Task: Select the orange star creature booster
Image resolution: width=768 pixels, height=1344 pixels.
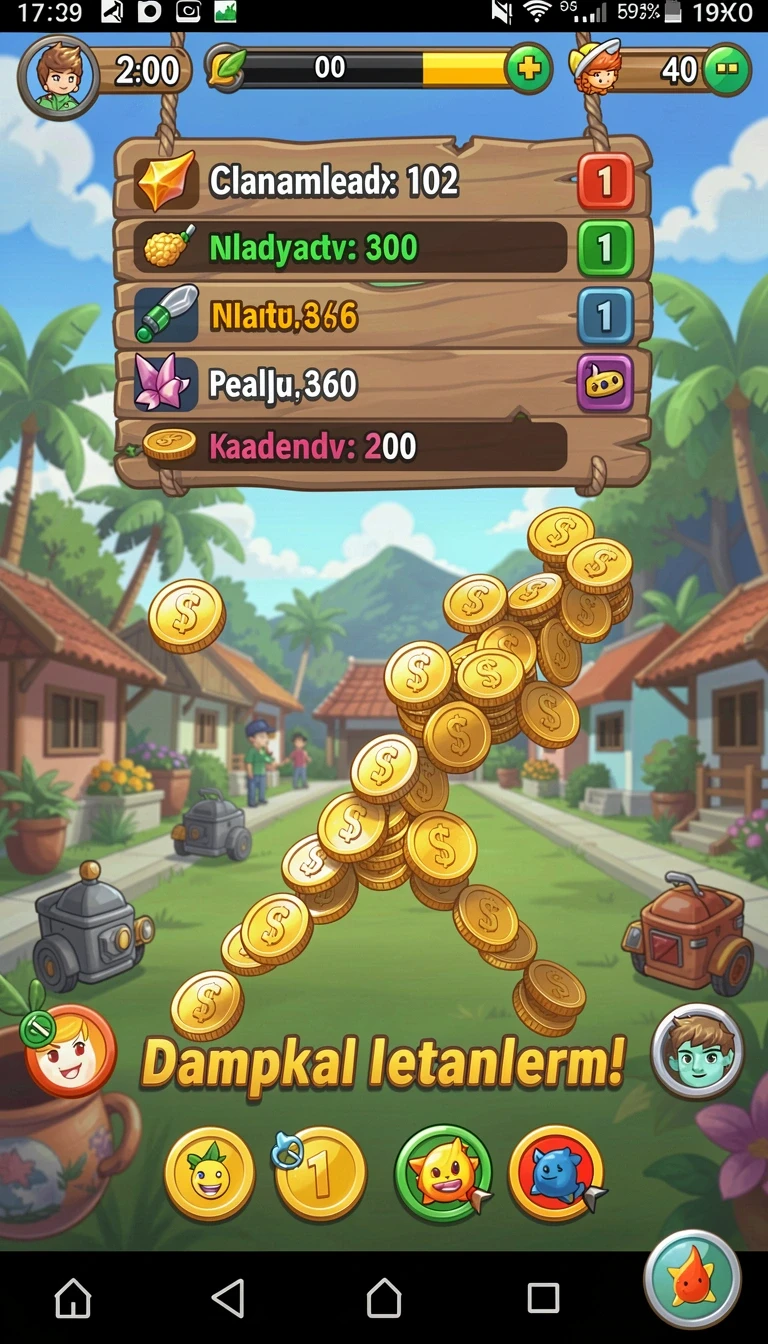Action: (443, 1174)
